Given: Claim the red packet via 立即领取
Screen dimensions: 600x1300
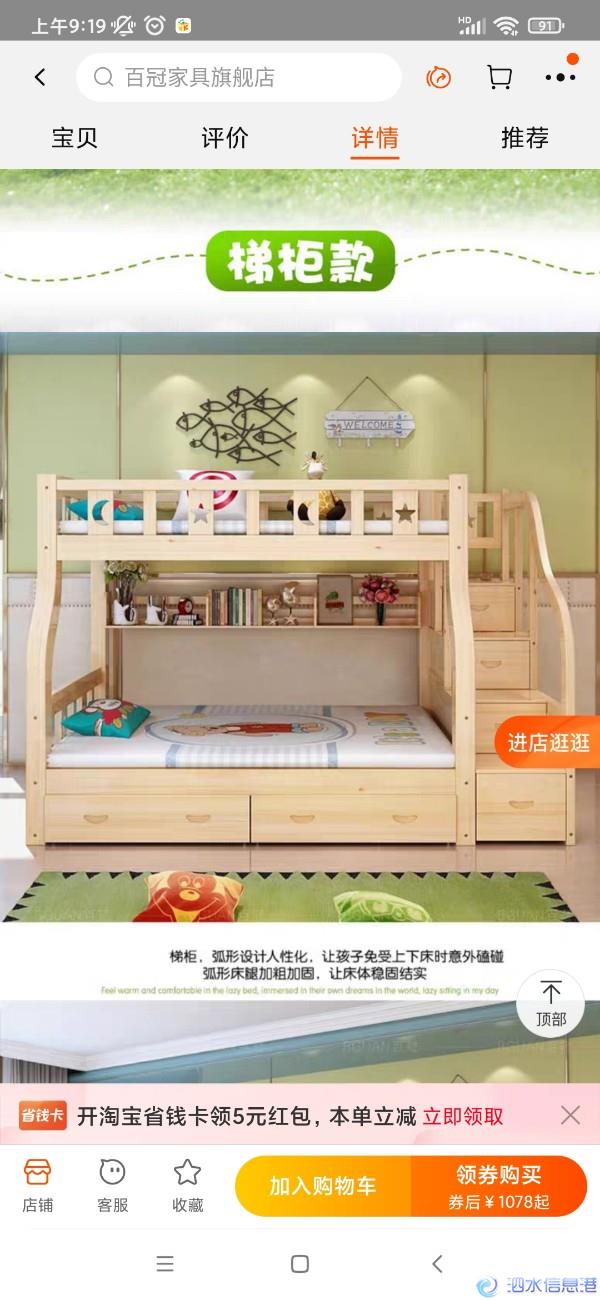Looking at the screenshot, I should 463,1116.
